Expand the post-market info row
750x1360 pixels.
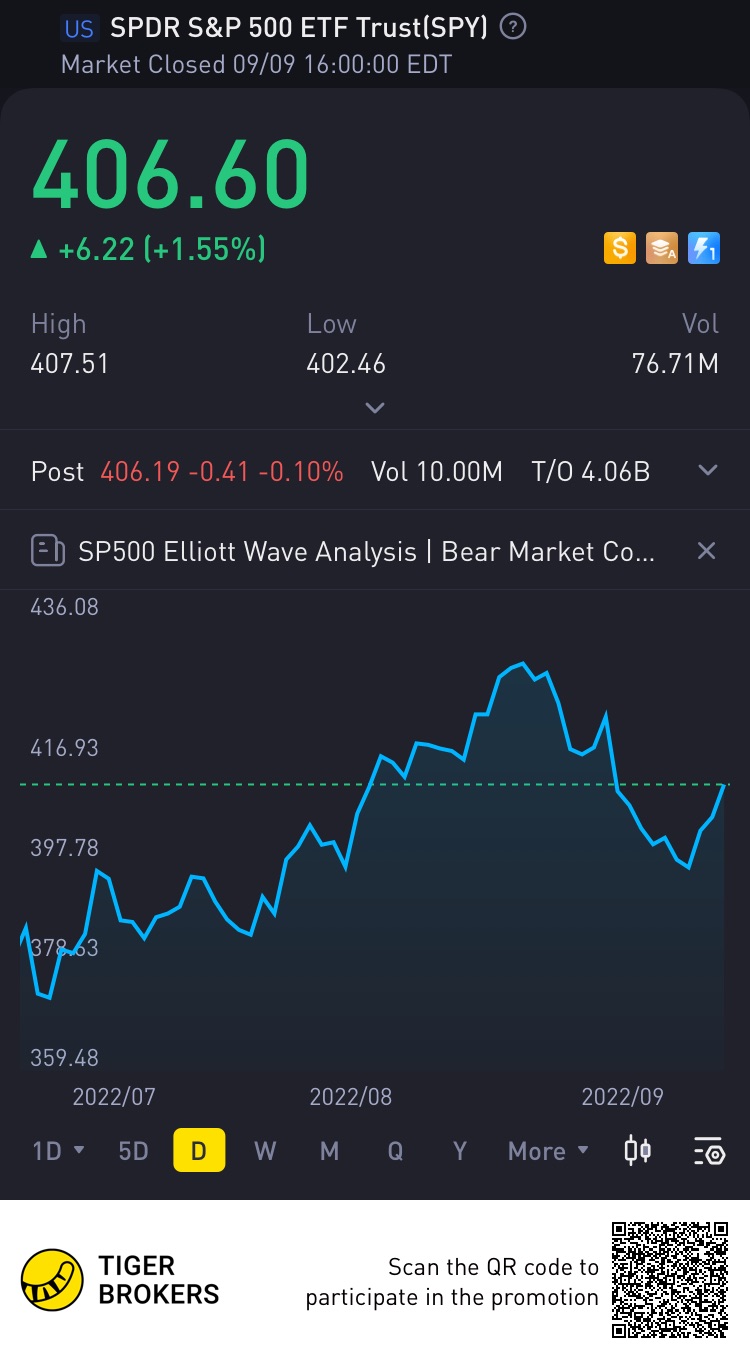tap(707, 471)
